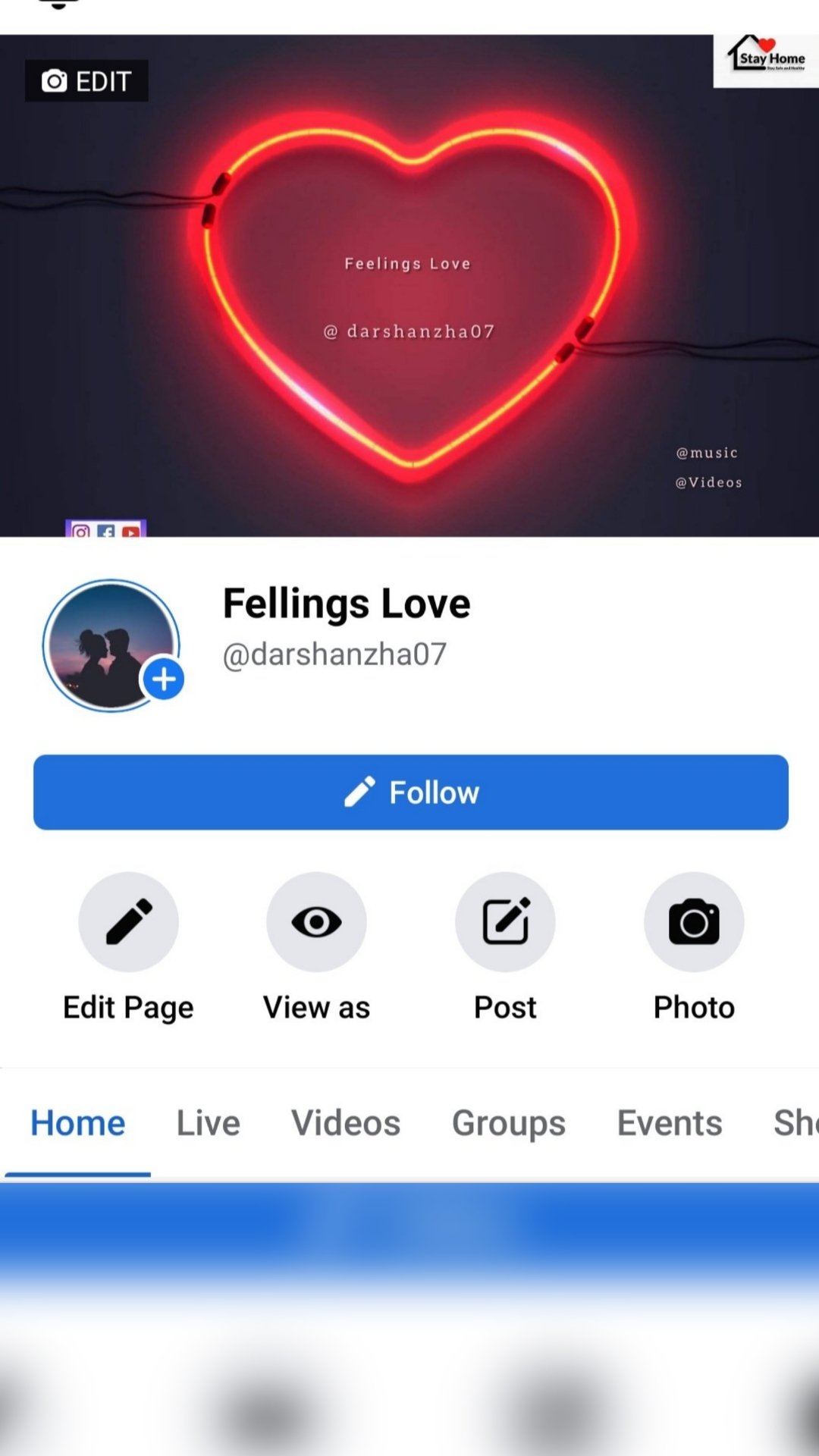Open Edit Page
The width and height of the screenshot is (819, 1456).
(x=128, y=923)
